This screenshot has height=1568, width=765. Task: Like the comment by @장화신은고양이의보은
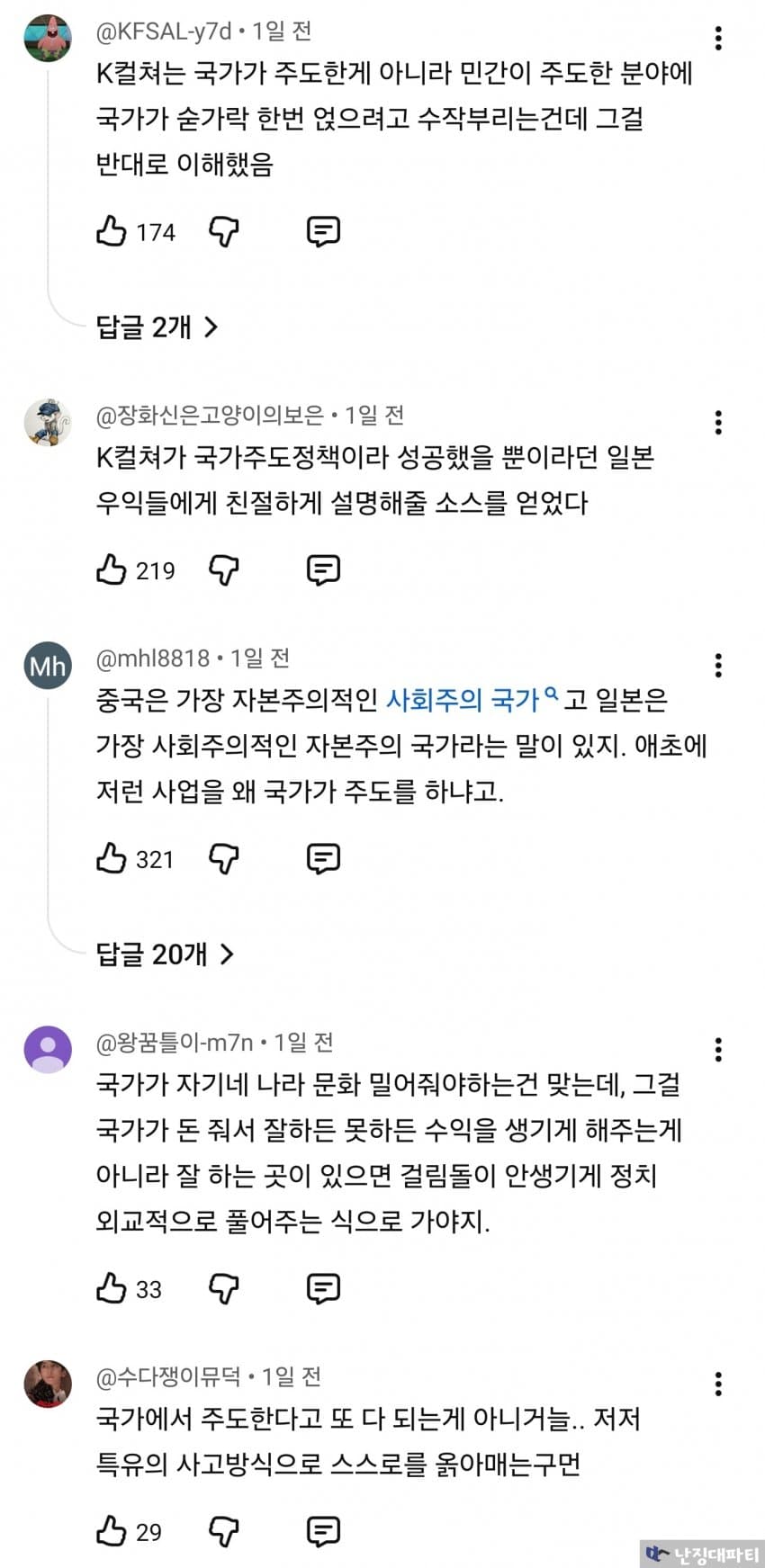(x=112, y=570)
